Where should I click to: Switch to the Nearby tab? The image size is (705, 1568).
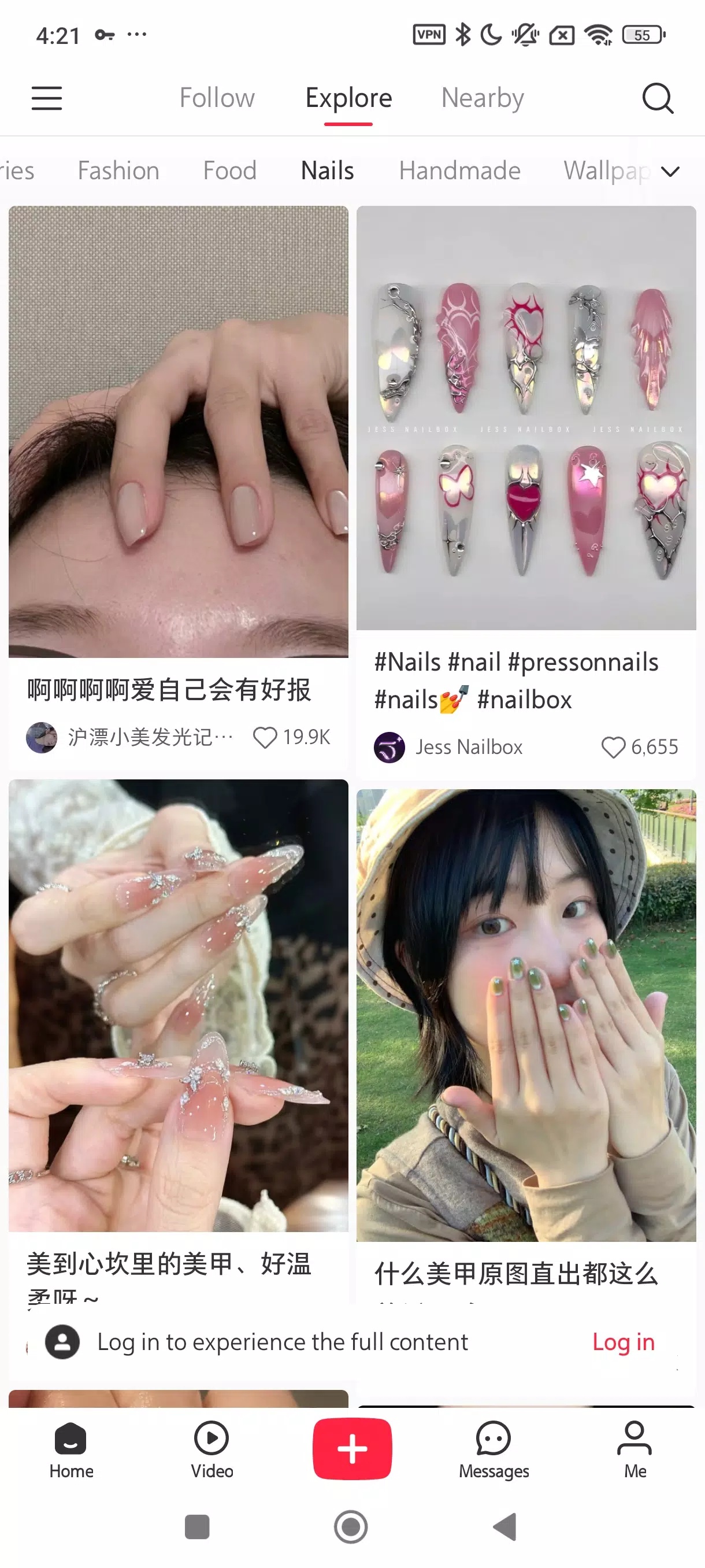pyautogui.click(x=483, y=98)
